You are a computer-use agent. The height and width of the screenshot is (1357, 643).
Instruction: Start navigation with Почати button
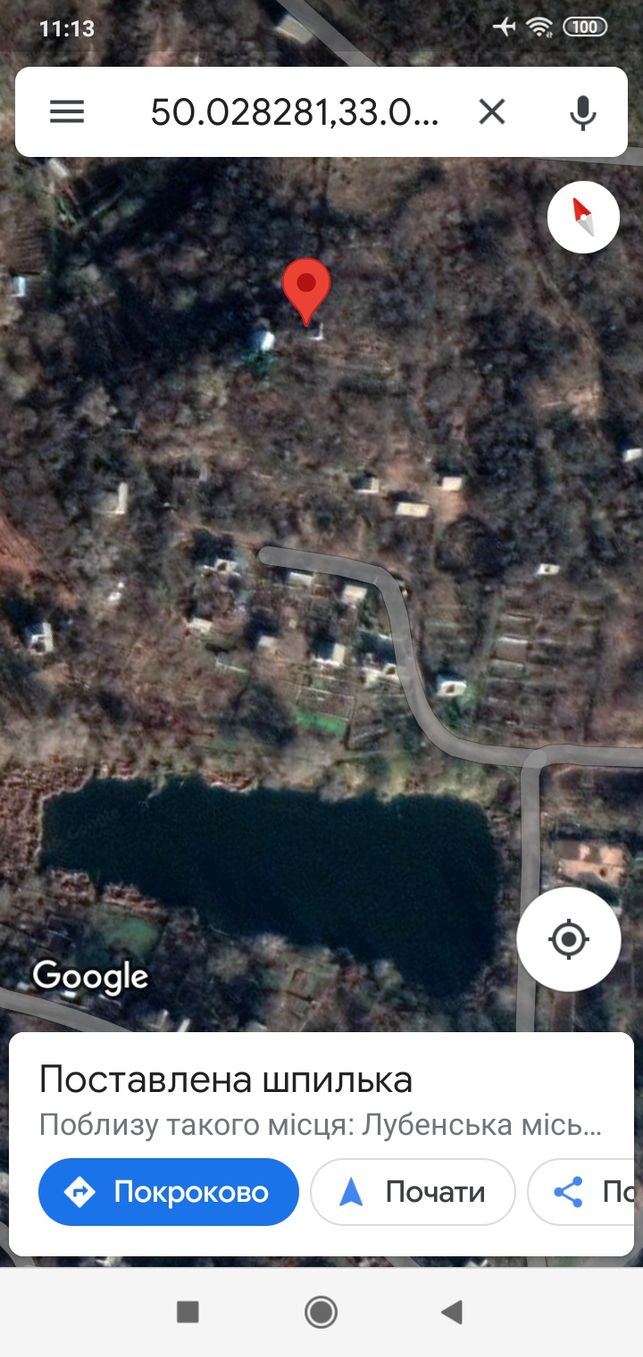coord(413,1192)
